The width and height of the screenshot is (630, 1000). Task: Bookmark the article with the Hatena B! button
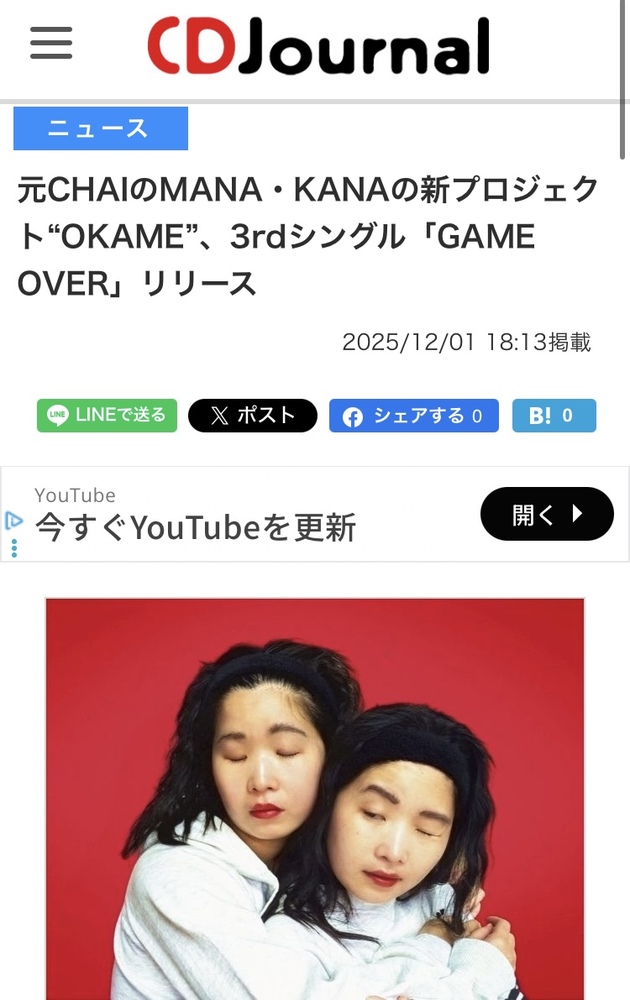(x=553, y=415)
